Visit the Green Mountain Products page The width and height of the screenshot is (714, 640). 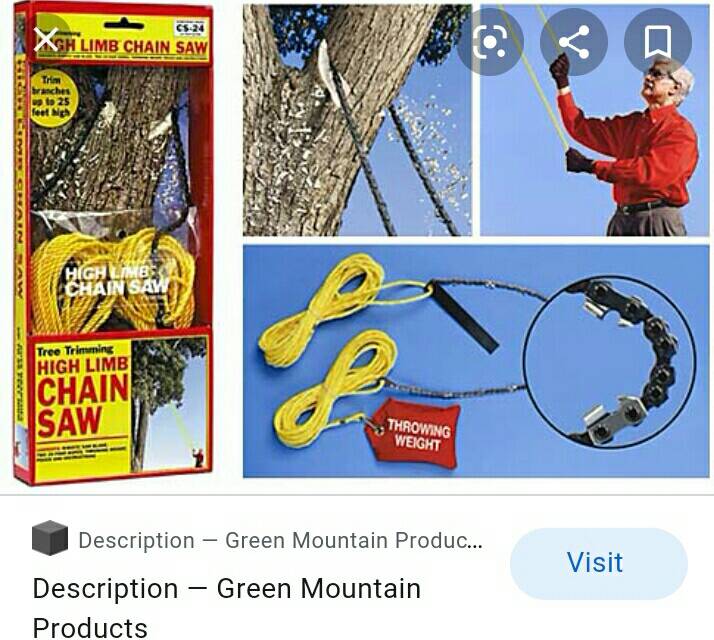pyautogui.click(x=597, y=563)
